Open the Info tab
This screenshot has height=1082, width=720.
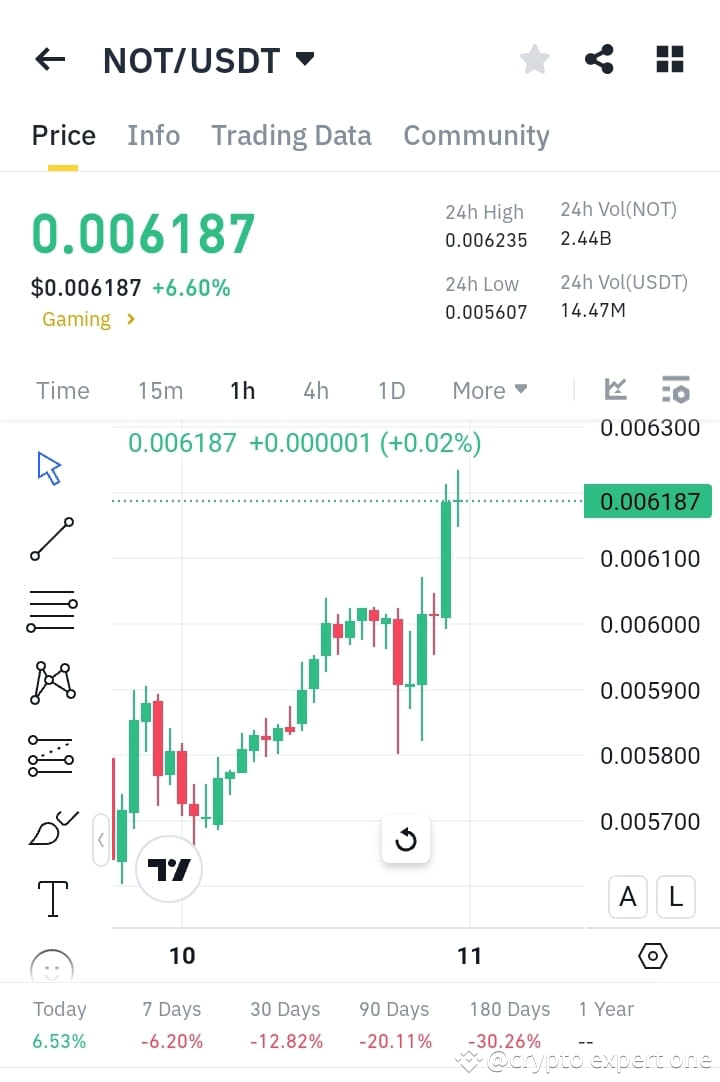153,135
